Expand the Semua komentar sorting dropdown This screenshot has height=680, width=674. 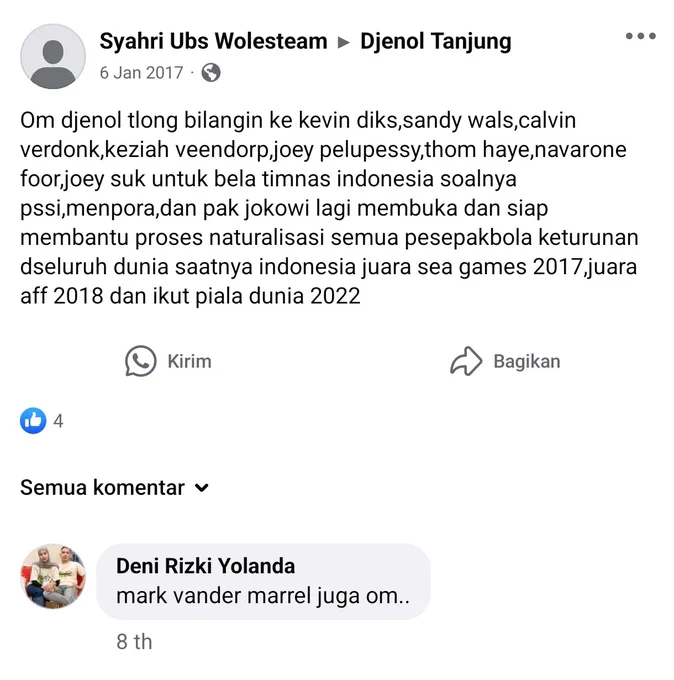tap(115, 488)
